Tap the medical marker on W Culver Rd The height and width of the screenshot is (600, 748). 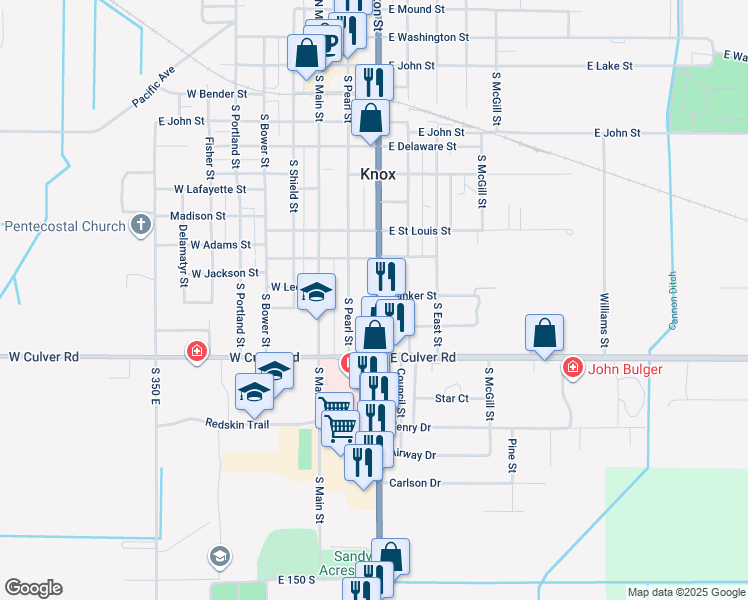pyautogui.click(x=197, y=352)
